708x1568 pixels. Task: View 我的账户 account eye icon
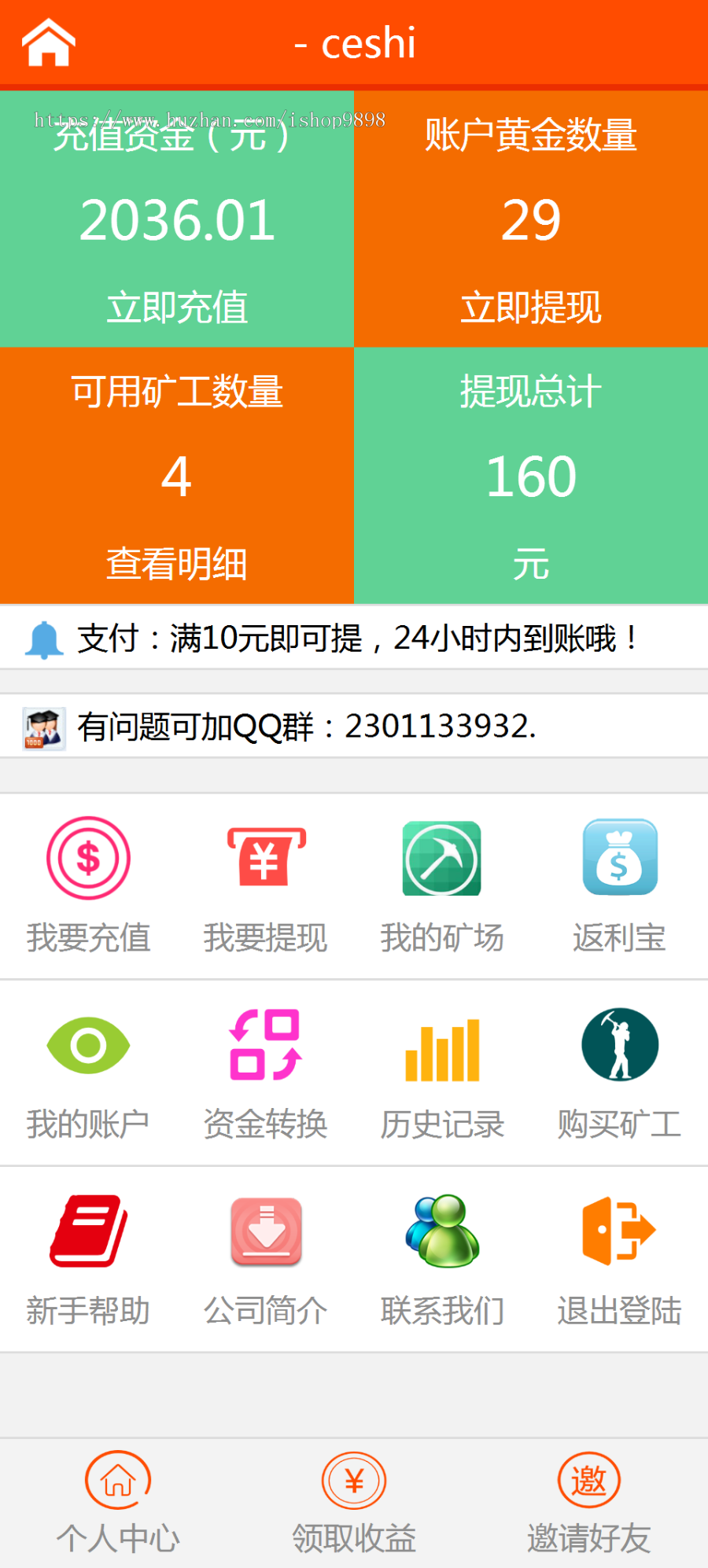click(x=88, y=1046)
